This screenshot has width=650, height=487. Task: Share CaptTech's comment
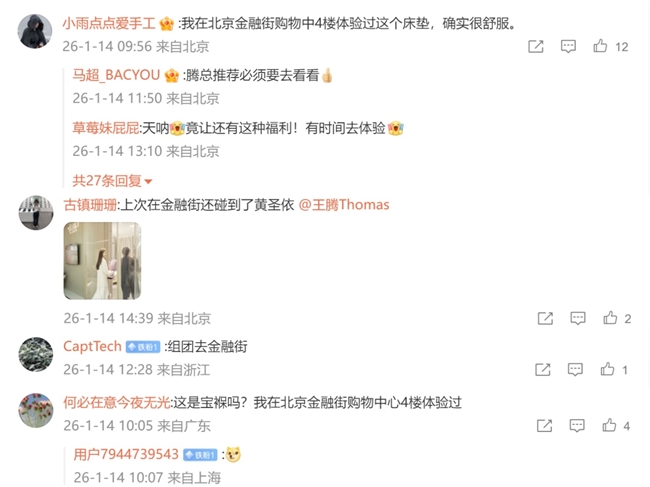tap(545, 370)
